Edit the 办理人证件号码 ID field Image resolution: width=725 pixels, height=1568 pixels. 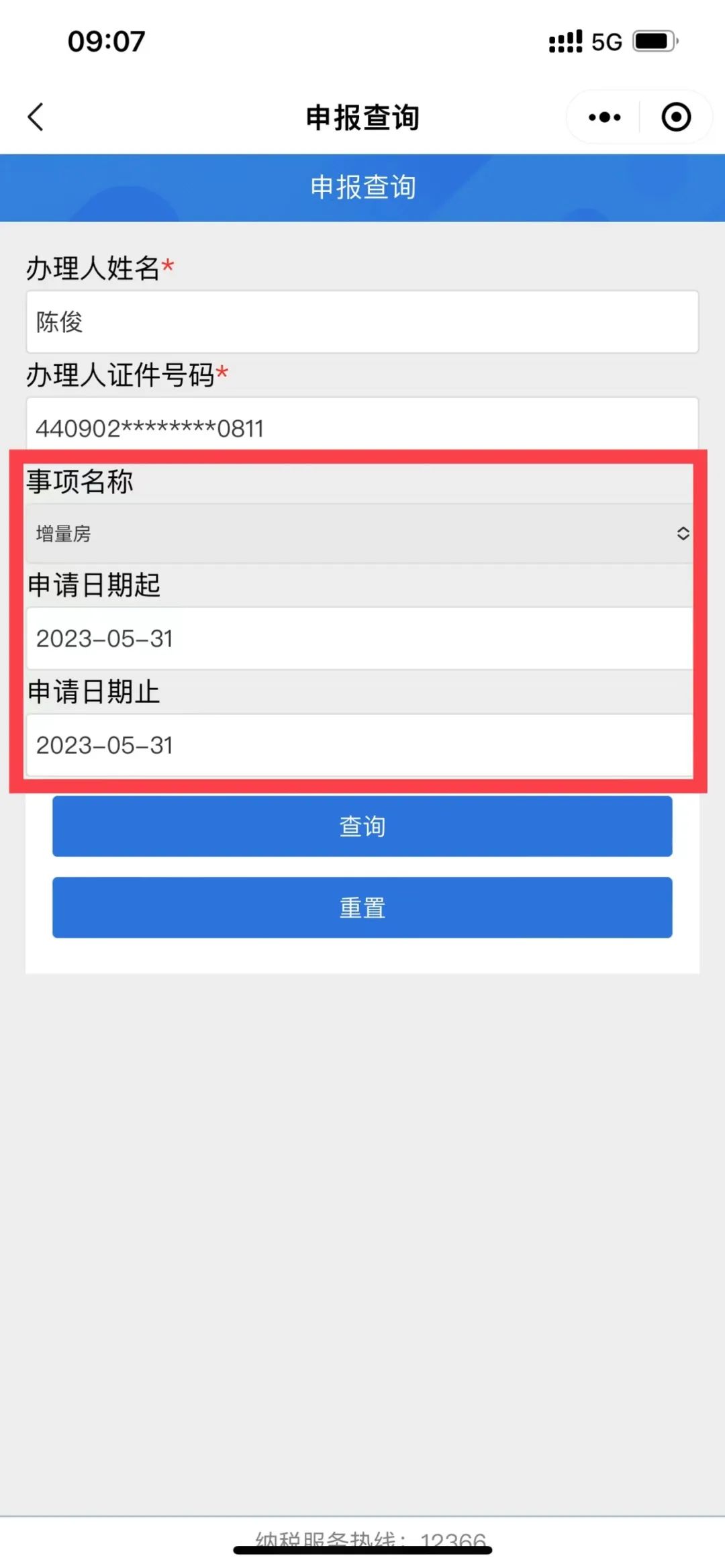pos(362,424)
